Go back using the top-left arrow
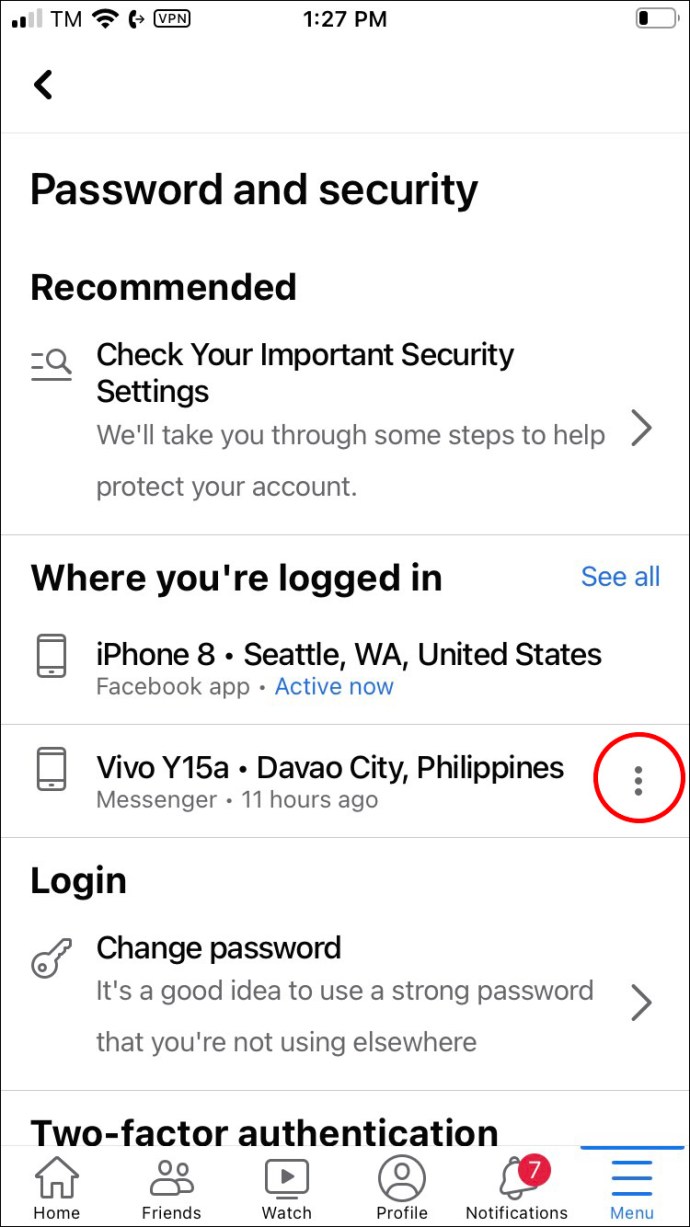Image resolution: width=690 pixels, height=1227 pixels. pyautogui.click(x=43, y=85)
